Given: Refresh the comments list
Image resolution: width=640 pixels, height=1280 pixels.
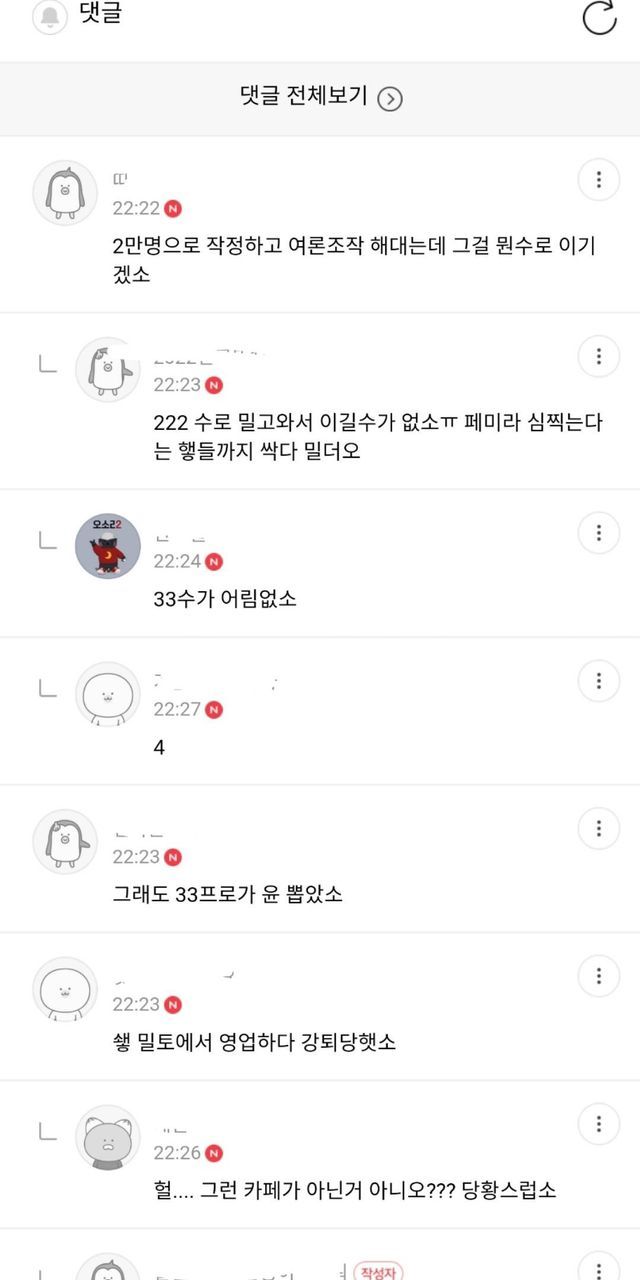Looking at the screenshot, I should [x=600, y=17].
